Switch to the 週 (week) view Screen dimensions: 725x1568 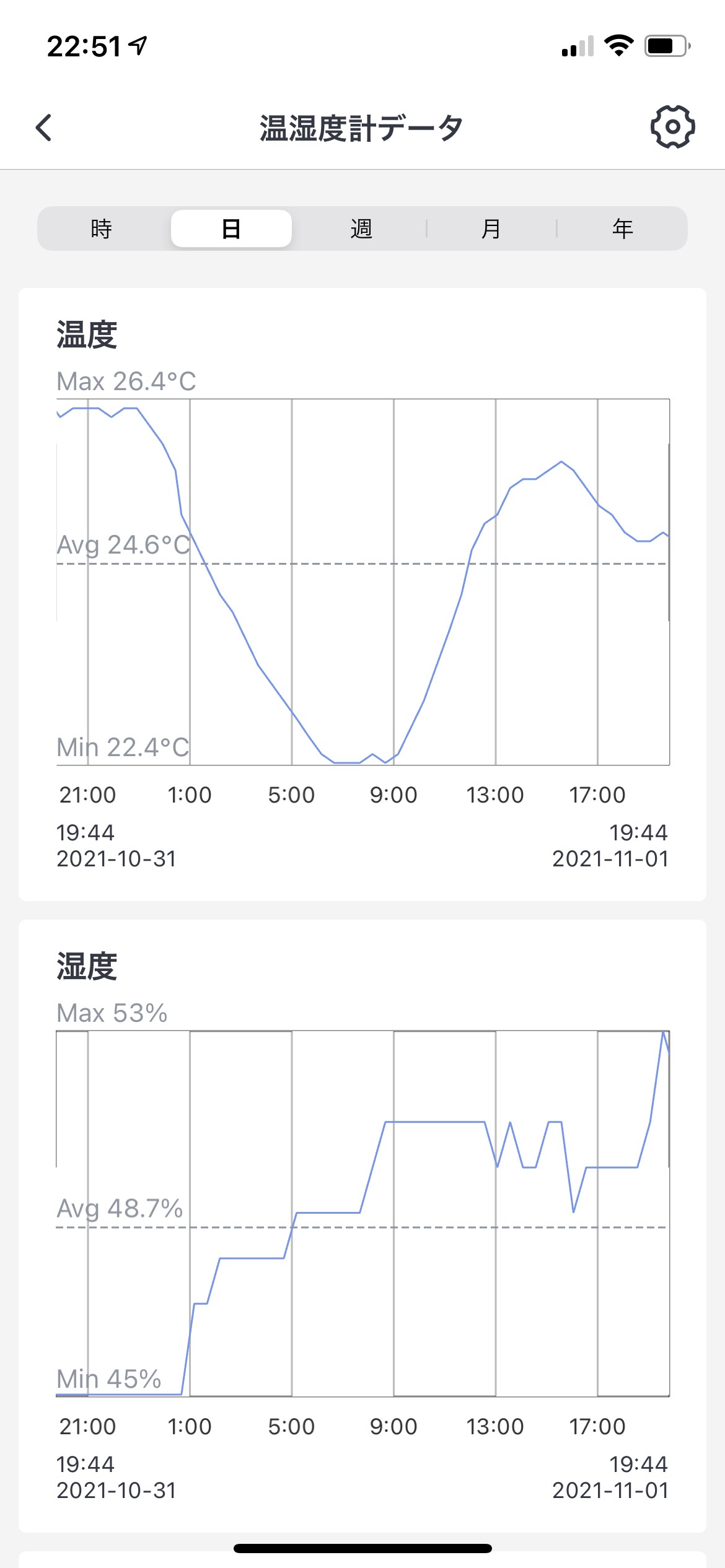click(361, 229)
